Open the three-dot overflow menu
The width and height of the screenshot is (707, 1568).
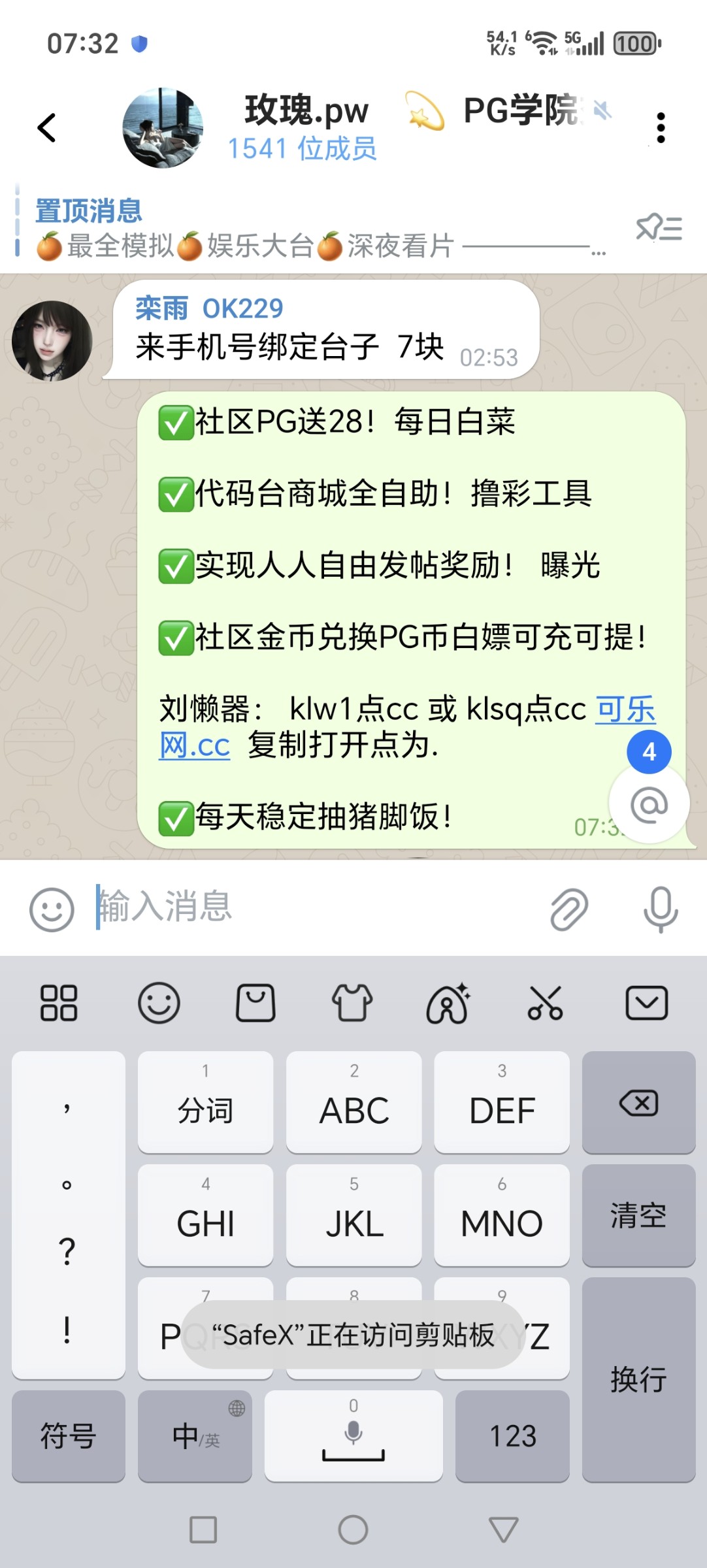coord(661,127)
